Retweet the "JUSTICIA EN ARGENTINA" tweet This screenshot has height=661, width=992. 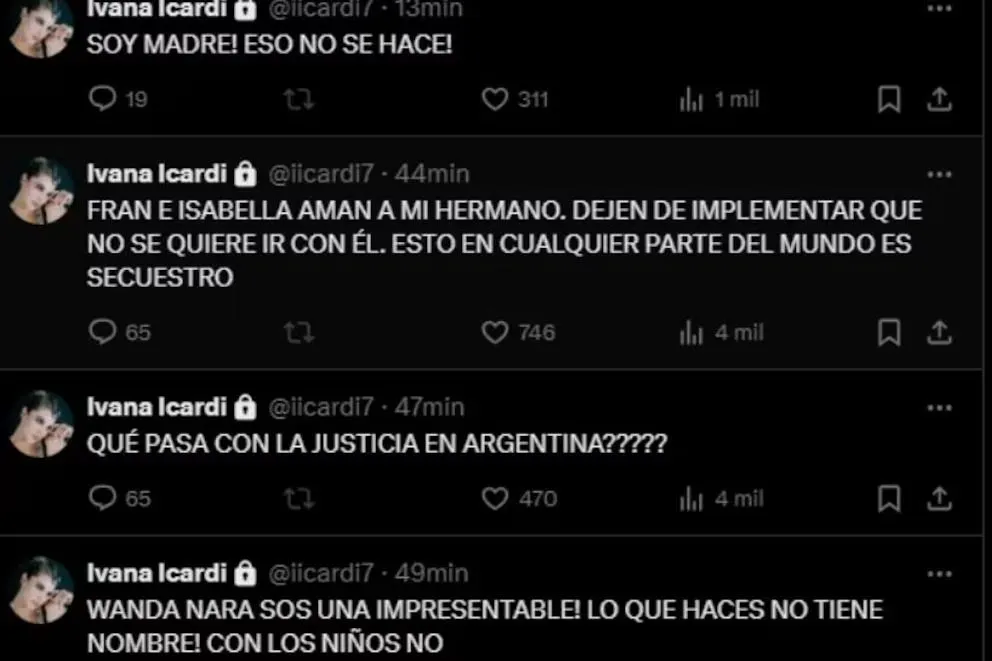(298, 498)
